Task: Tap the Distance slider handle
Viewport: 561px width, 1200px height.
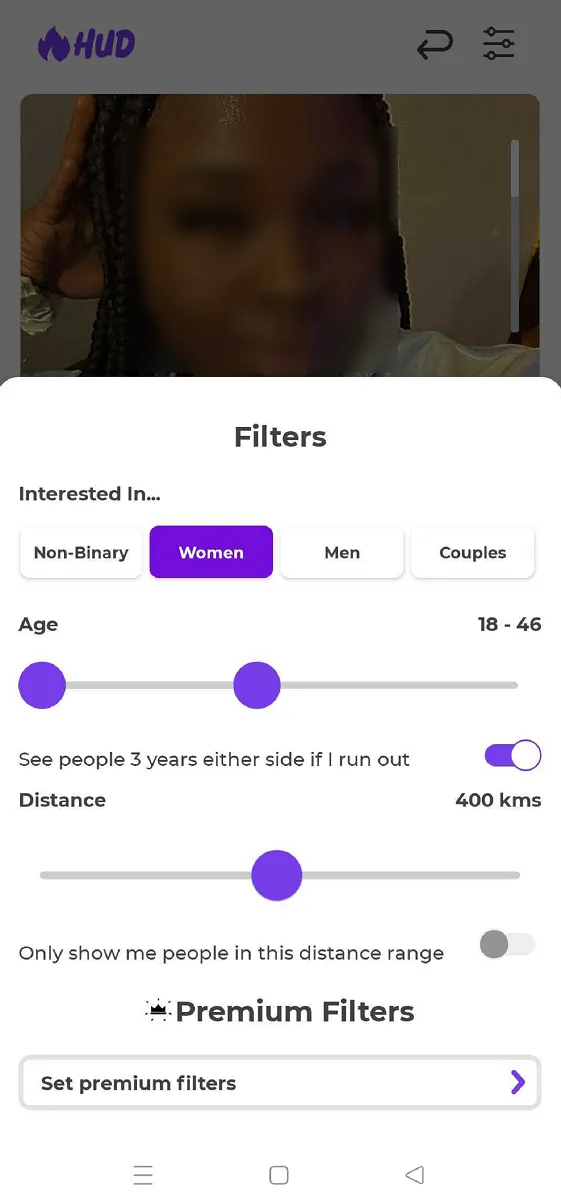Action: coord(277,875)
